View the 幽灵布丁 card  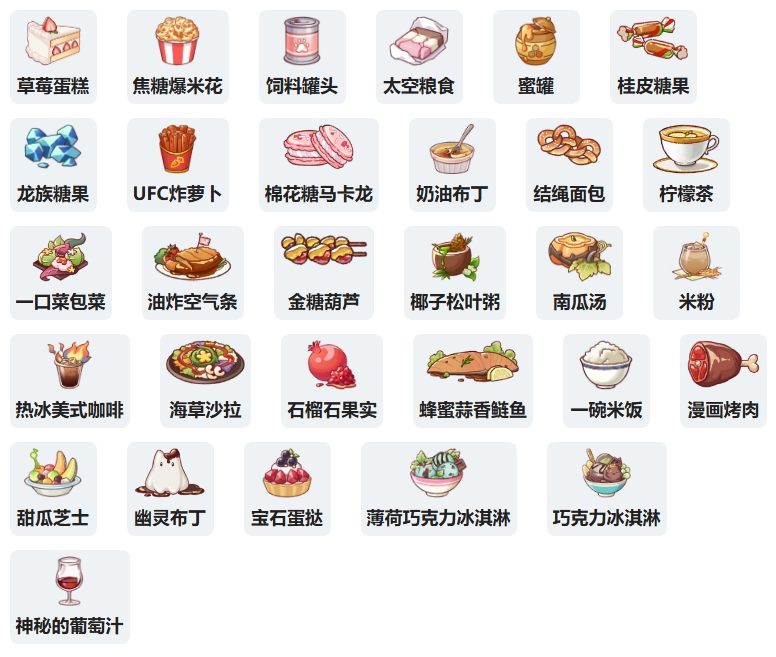tap(170, 489)
